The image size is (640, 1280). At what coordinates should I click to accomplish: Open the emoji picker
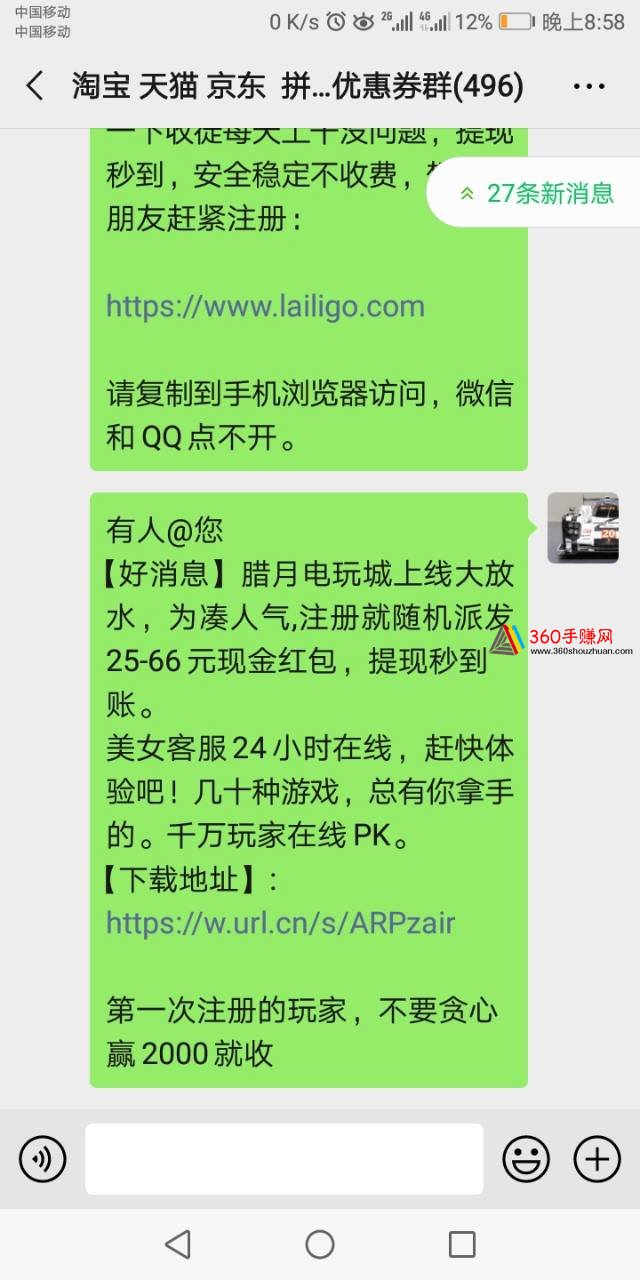(526, 1159)
